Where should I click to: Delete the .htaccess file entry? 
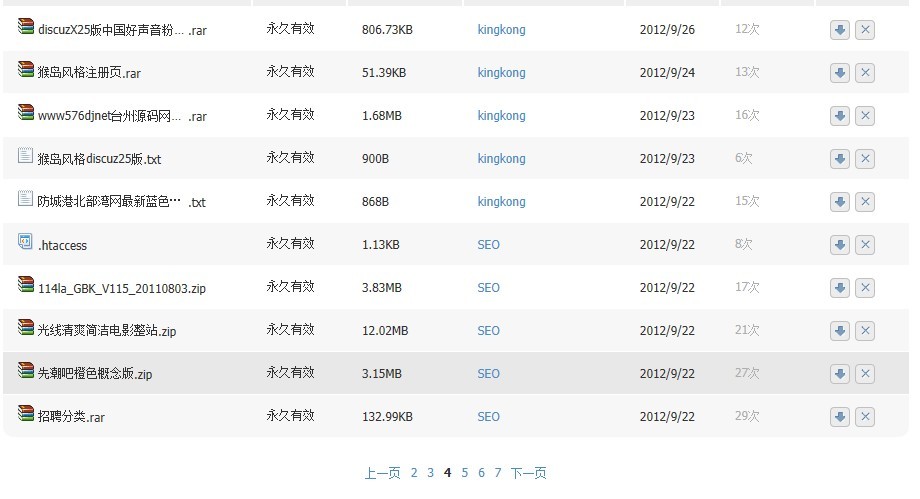865,245
